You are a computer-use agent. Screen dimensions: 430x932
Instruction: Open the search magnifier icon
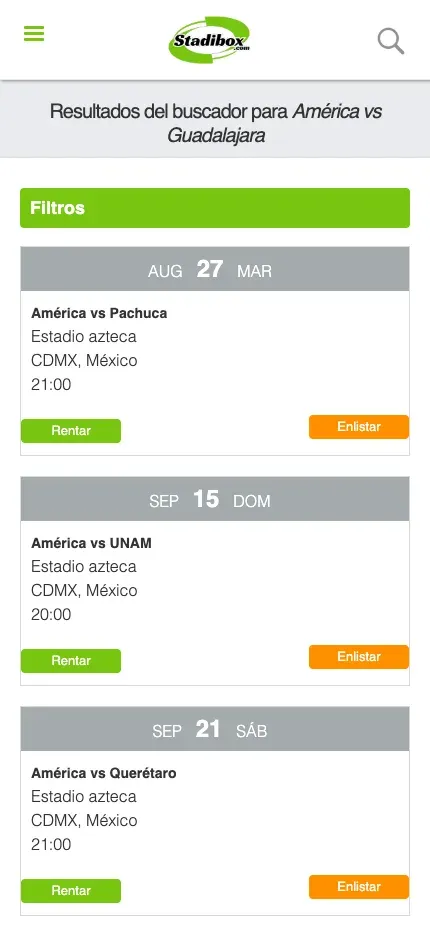click(391, 41)
